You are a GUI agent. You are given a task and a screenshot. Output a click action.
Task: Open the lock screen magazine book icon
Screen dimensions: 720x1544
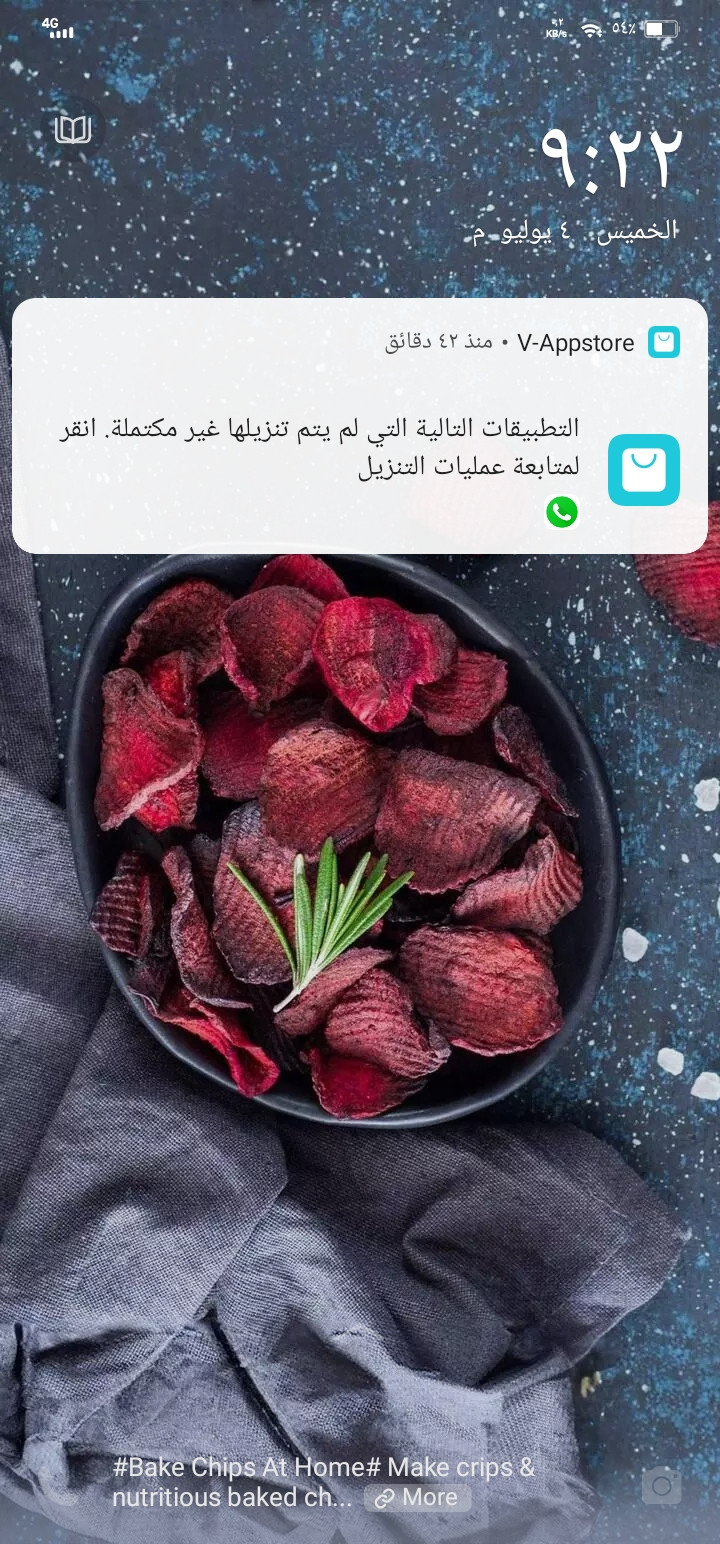[x=73, y=130]
